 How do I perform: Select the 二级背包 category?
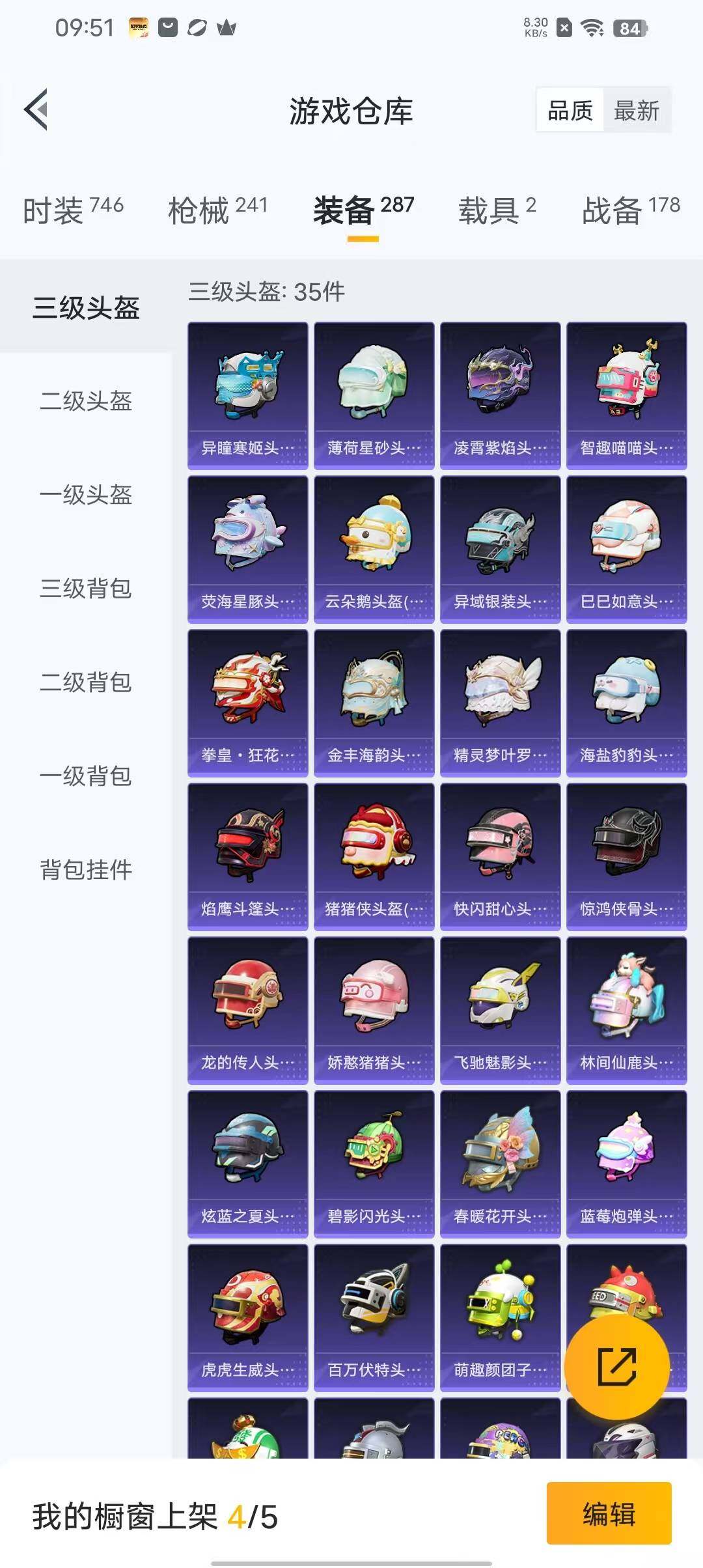(86, 682)
